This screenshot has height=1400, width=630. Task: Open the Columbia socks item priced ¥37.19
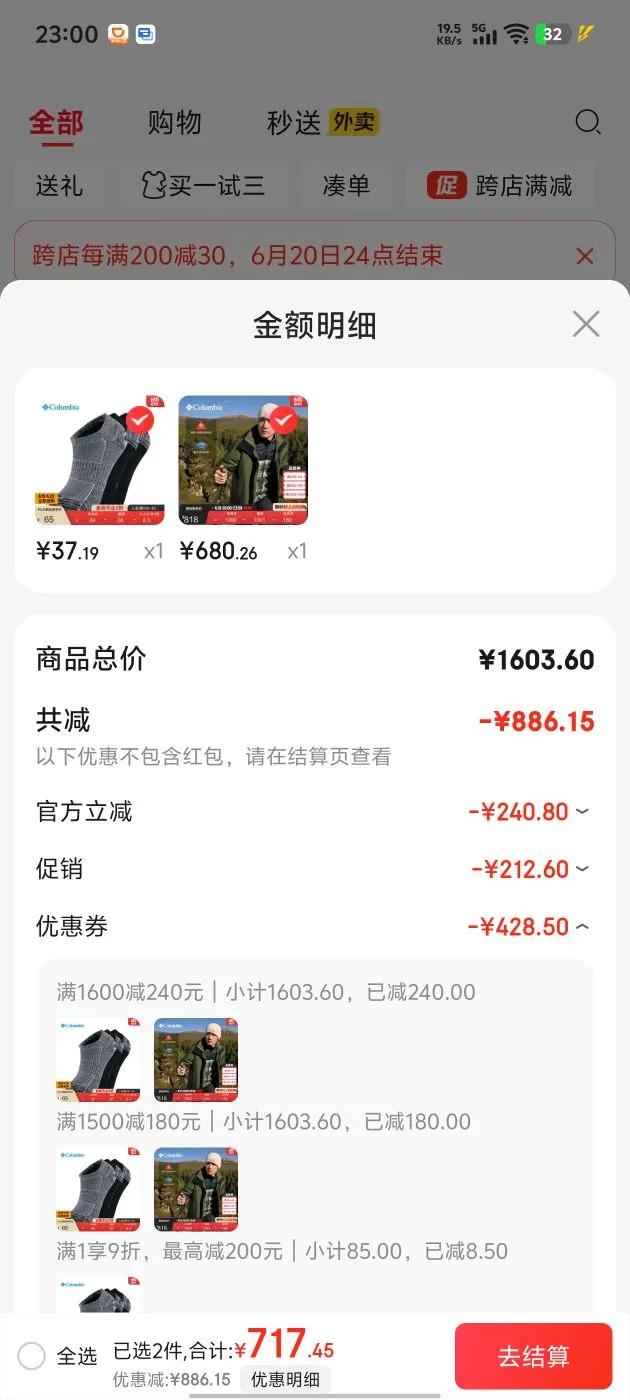[x=98, y=461]
